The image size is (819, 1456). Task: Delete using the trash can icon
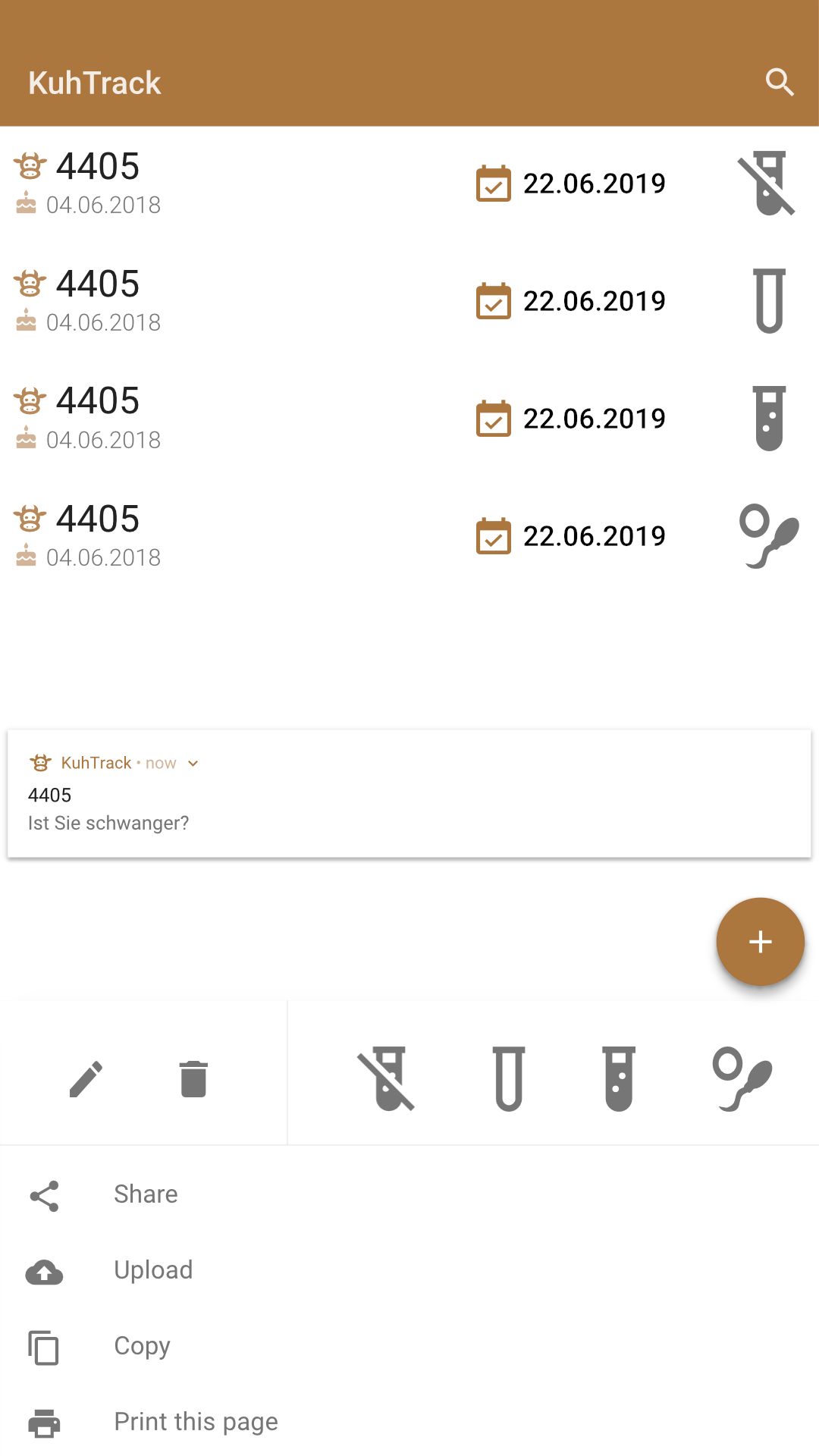point(194,1079)
